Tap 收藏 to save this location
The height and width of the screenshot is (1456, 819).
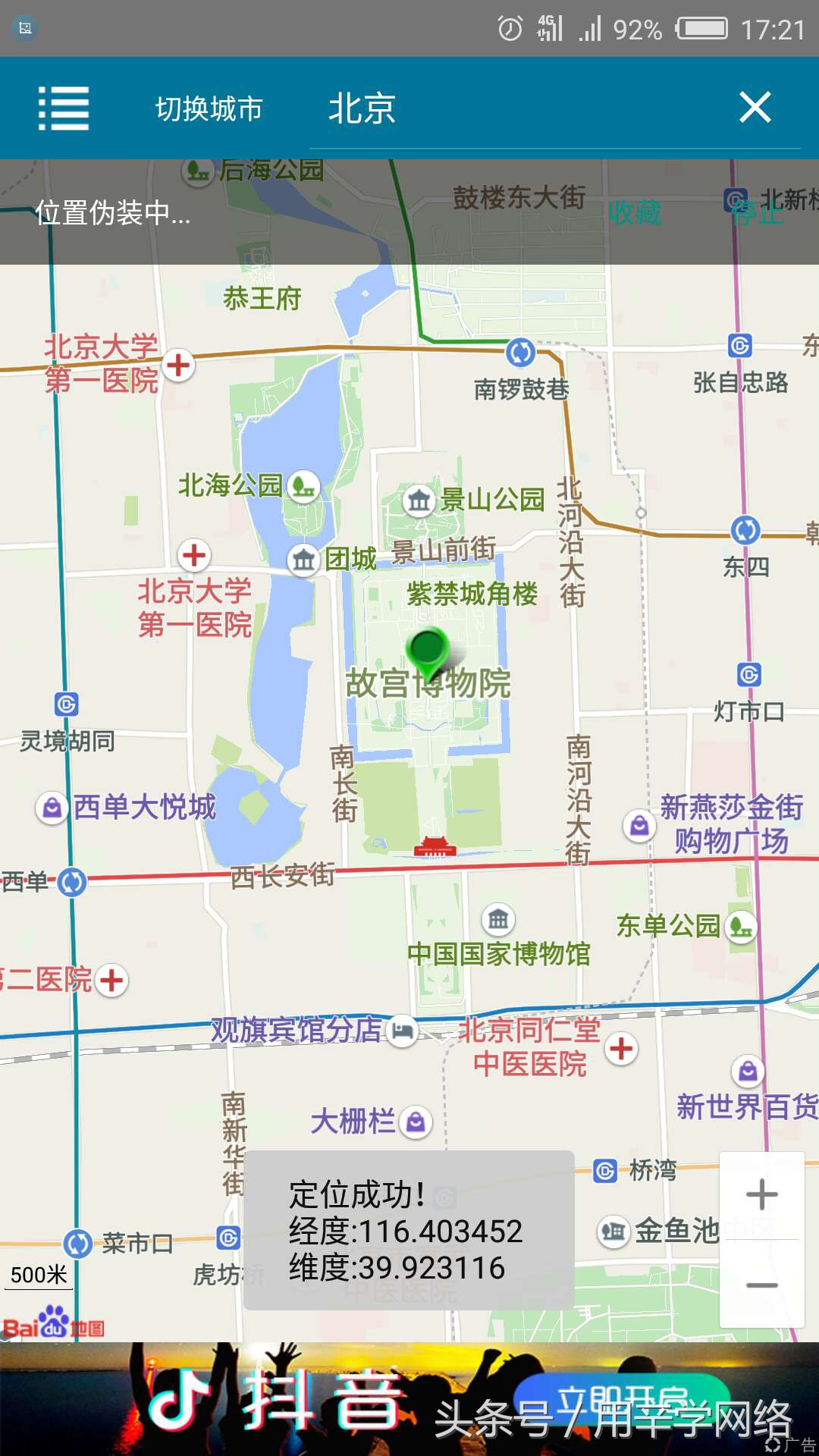[635, 213]
